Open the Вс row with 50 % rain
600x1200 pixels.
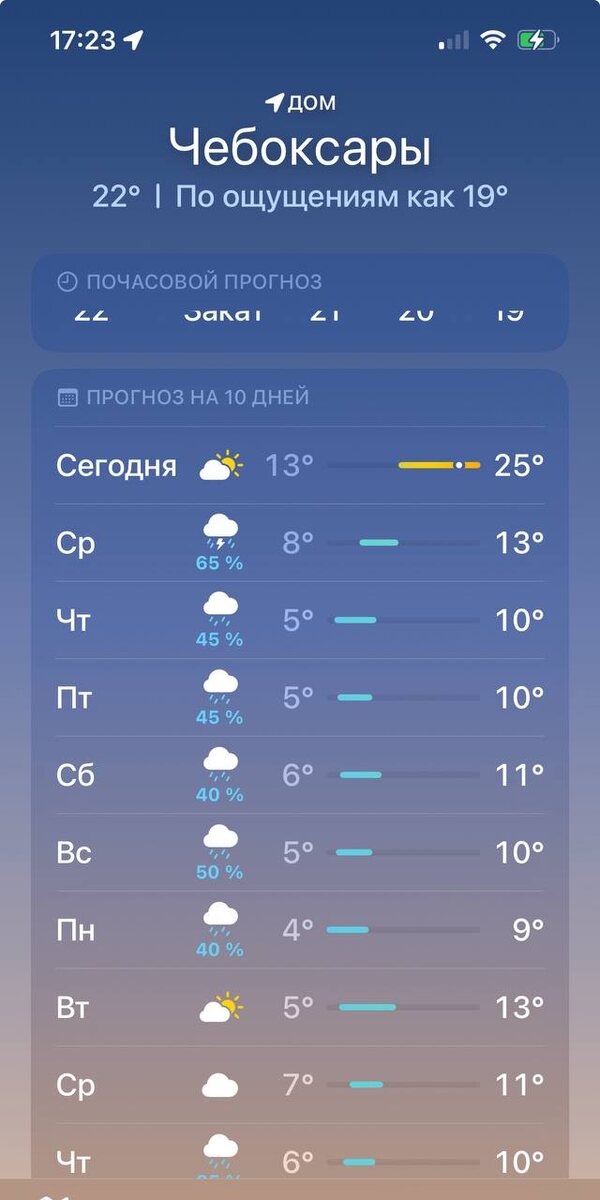coord(300,853)
